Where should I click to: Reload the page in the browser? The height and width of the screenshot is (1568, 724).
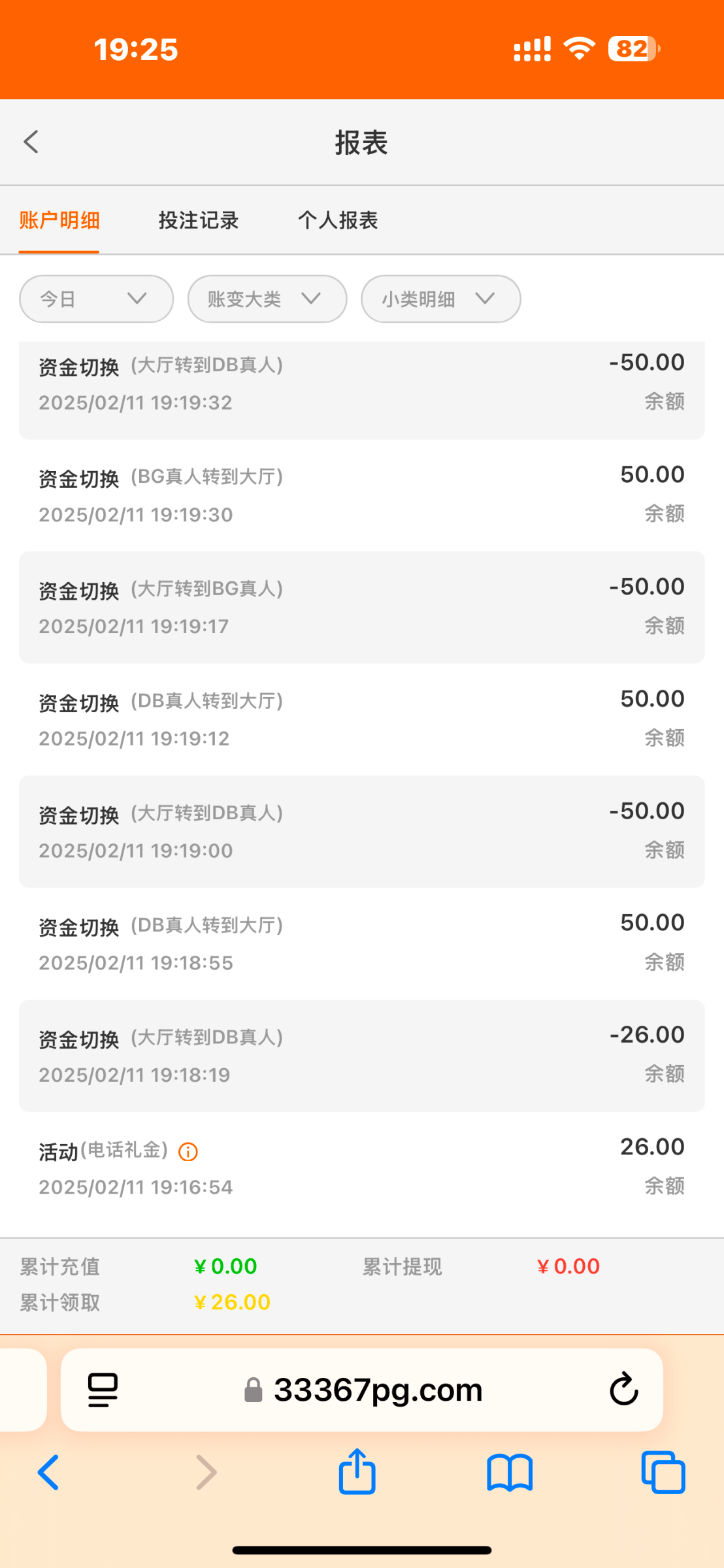(x=623, y=1390)
